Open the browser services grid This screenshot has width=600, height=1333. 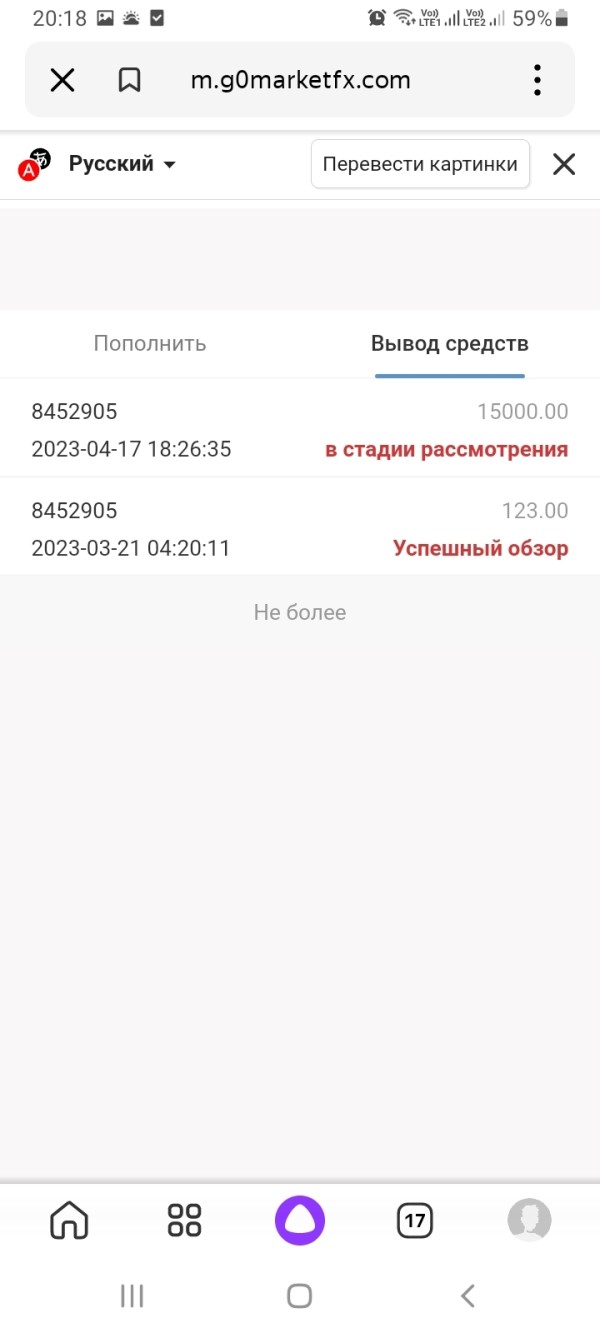click(x=184, y=1220)
